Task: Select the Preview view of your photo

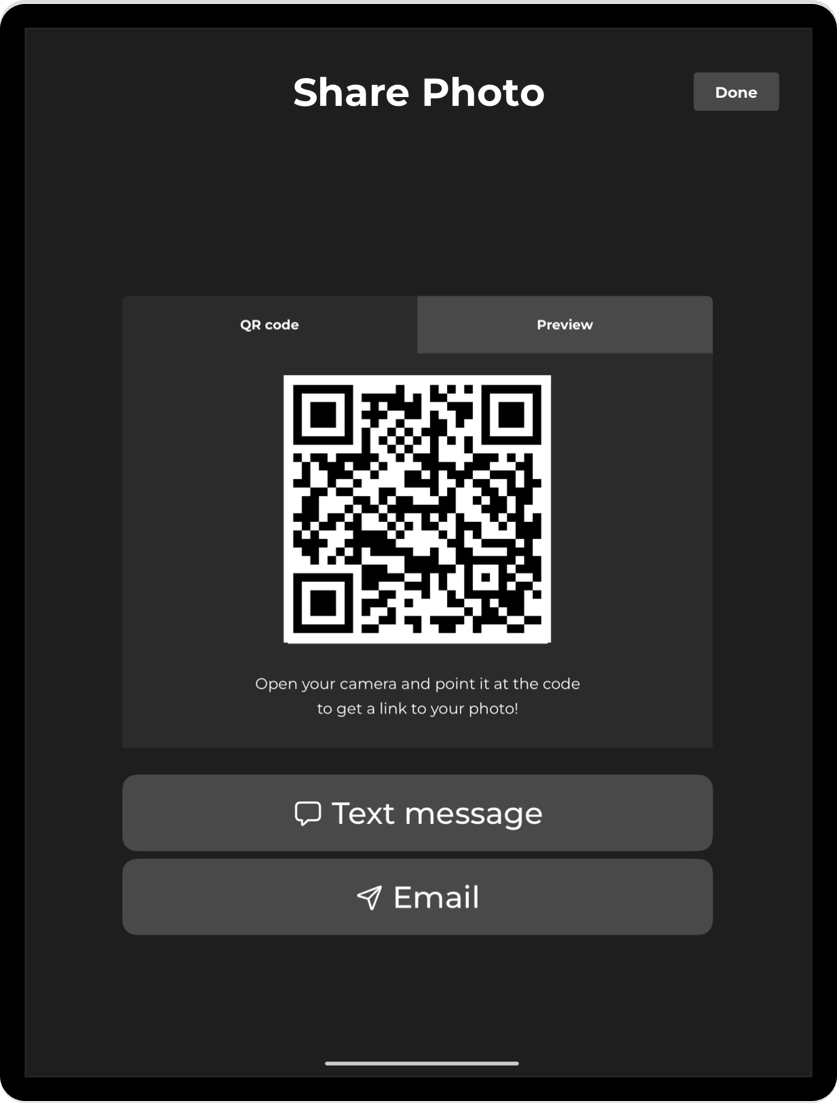Action: pos(564,324)
